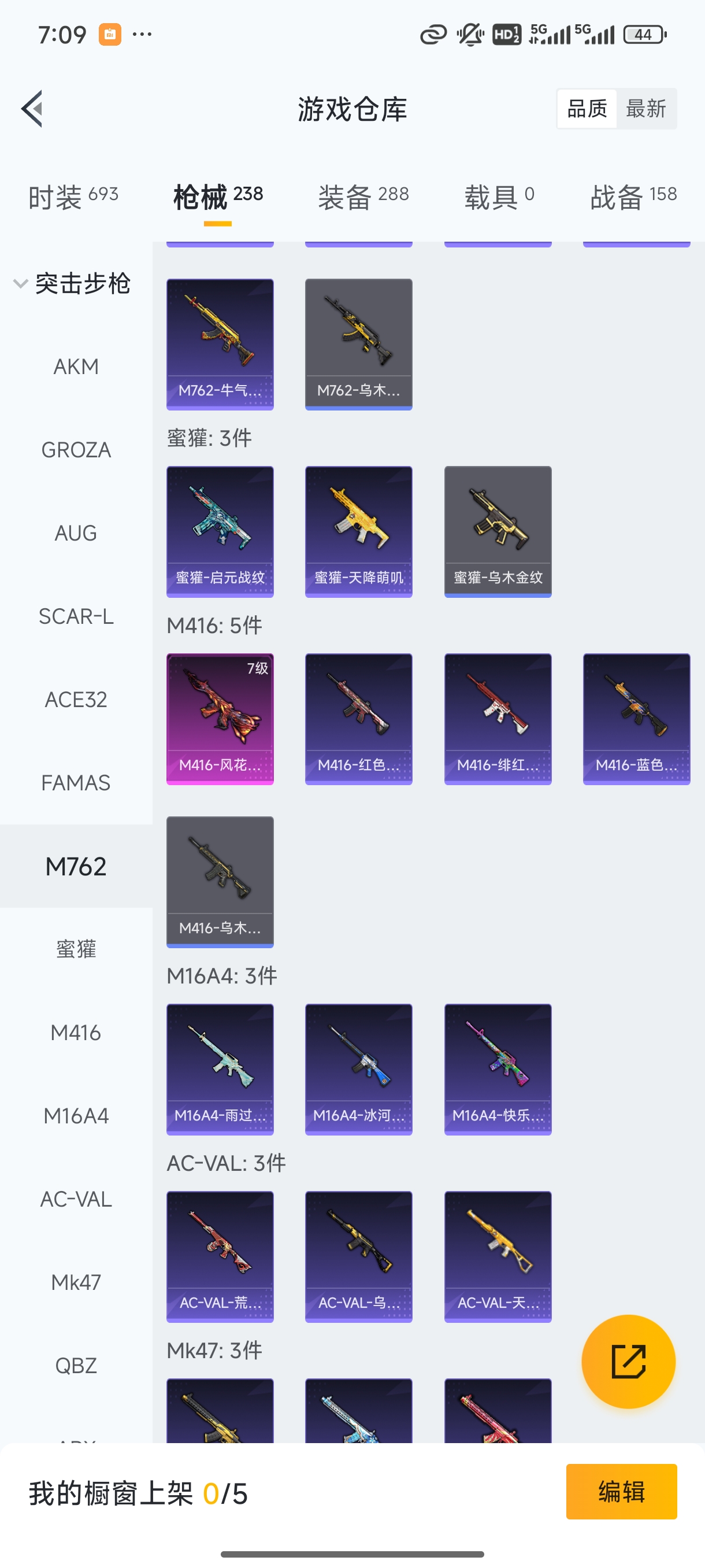The image size is (705, 1568).
Task: Sort by 最新
Action: 646,109
